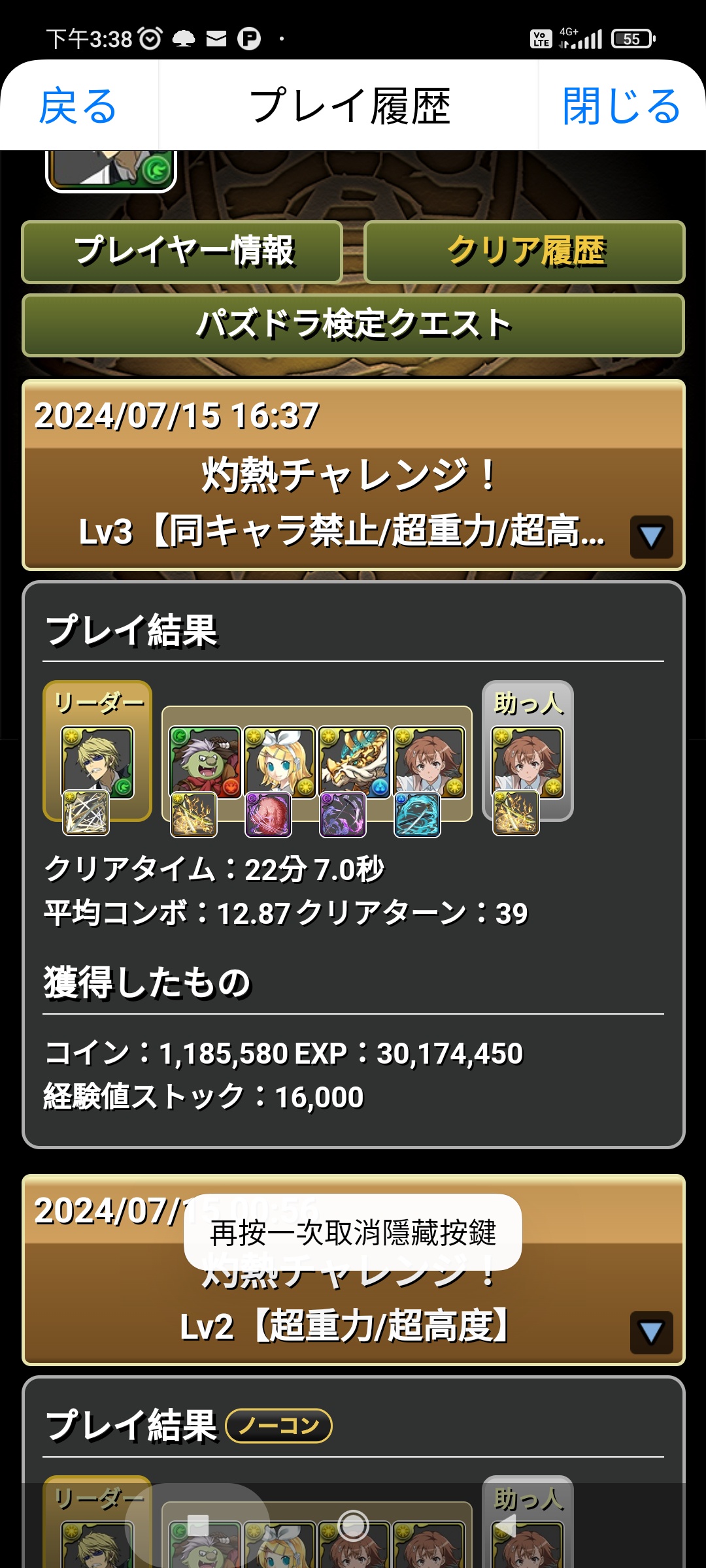
Task: Tap system home circle button
Action: (x=353, y=1526)
